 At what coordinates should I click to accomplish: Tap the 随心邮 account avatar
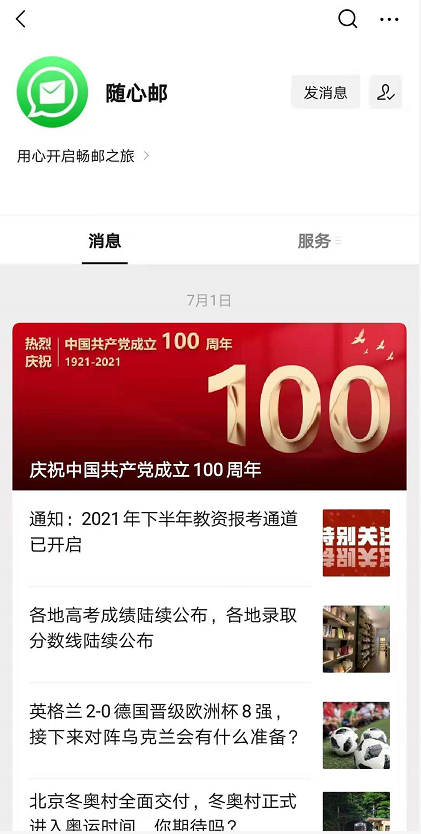52,92
